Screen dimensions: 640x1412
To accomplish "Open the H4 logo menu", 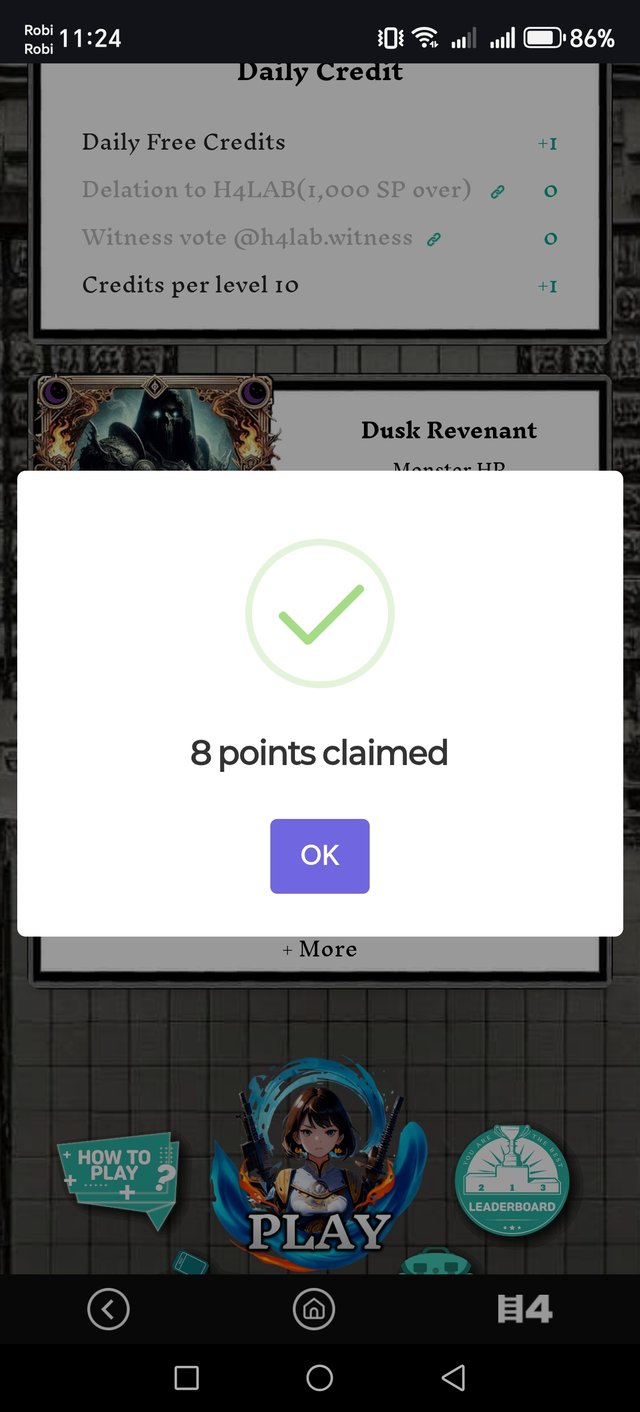I will [524, 1308].
